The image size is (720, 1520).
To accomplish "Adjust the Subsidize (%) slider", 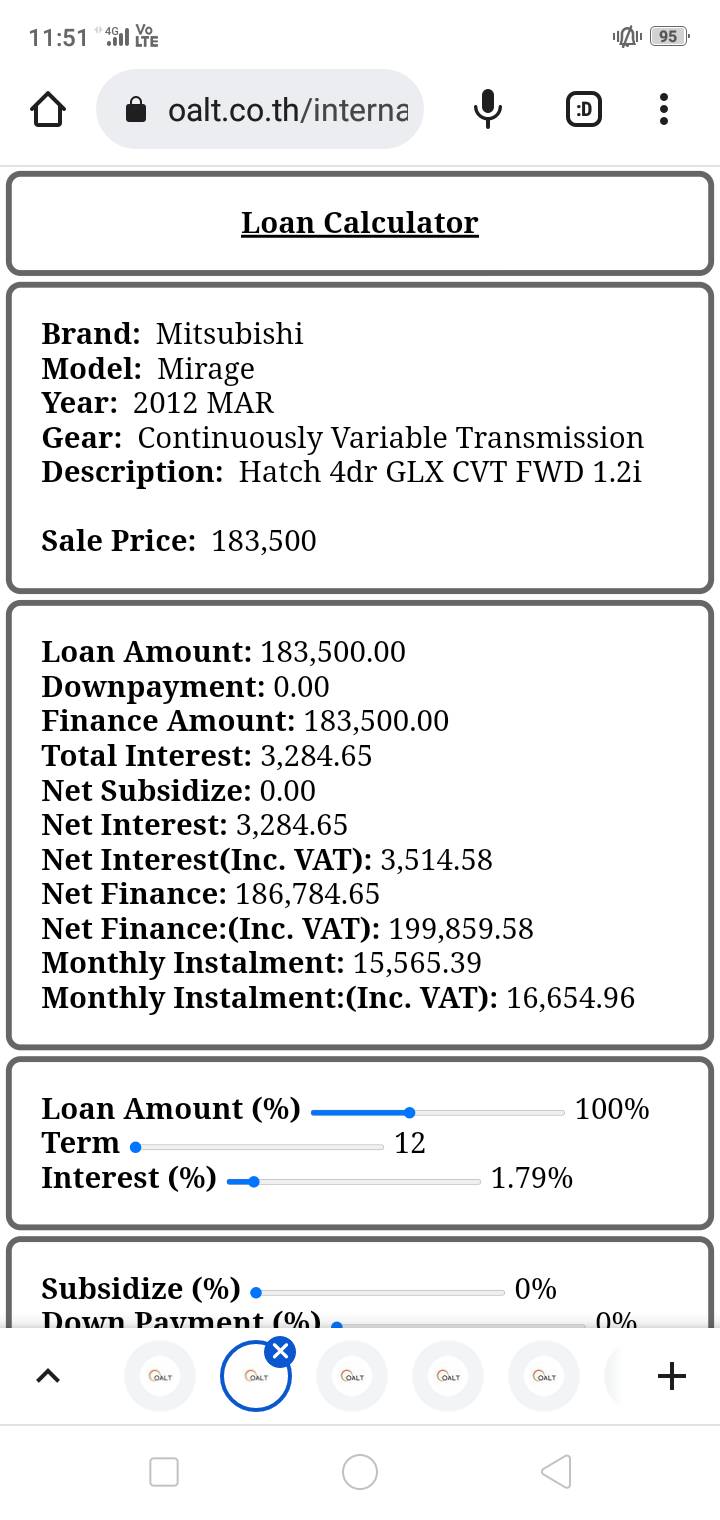I will point(257,1292).
